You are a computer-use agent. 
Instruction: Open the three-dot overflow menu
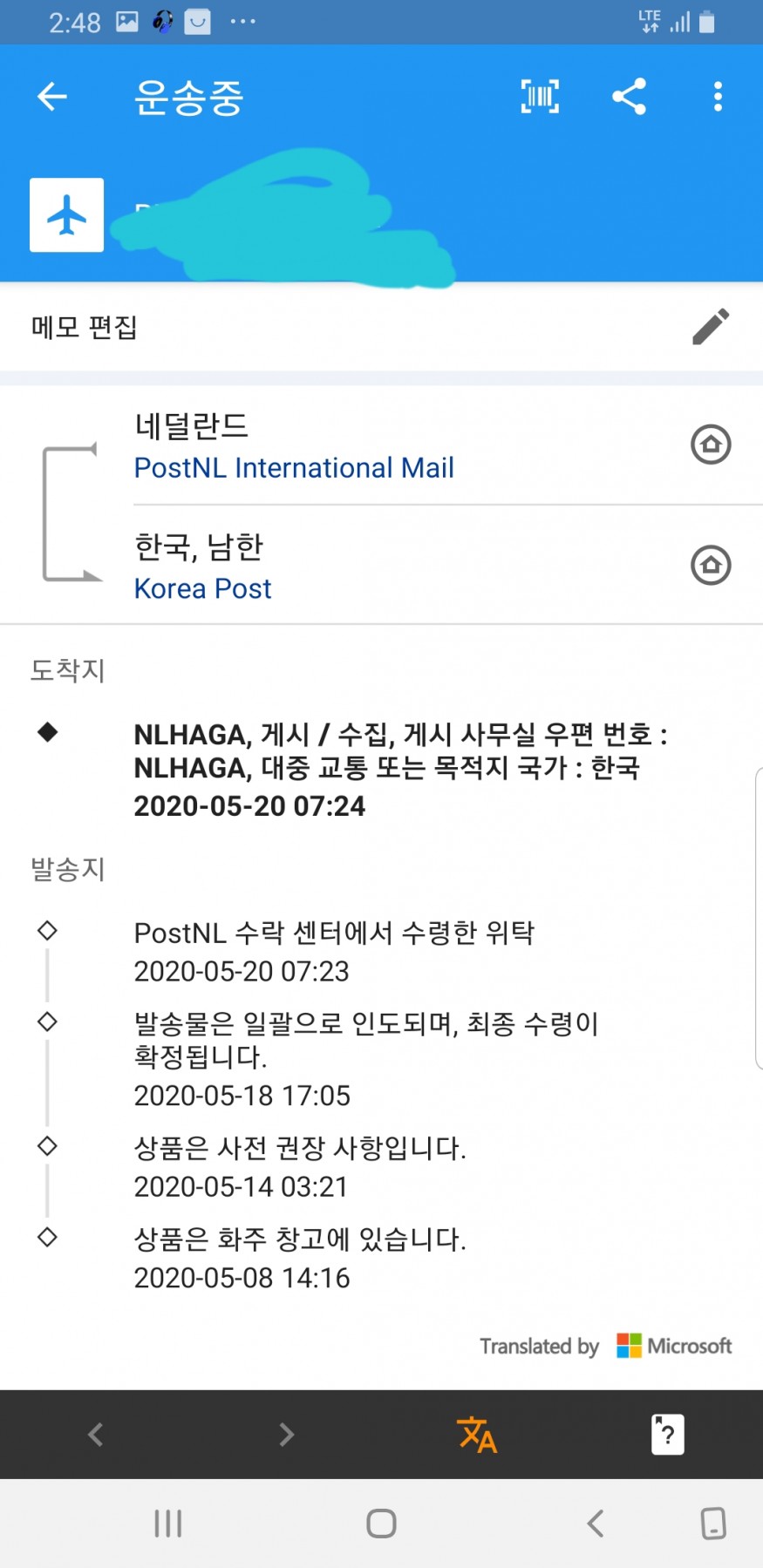point(718,96)
